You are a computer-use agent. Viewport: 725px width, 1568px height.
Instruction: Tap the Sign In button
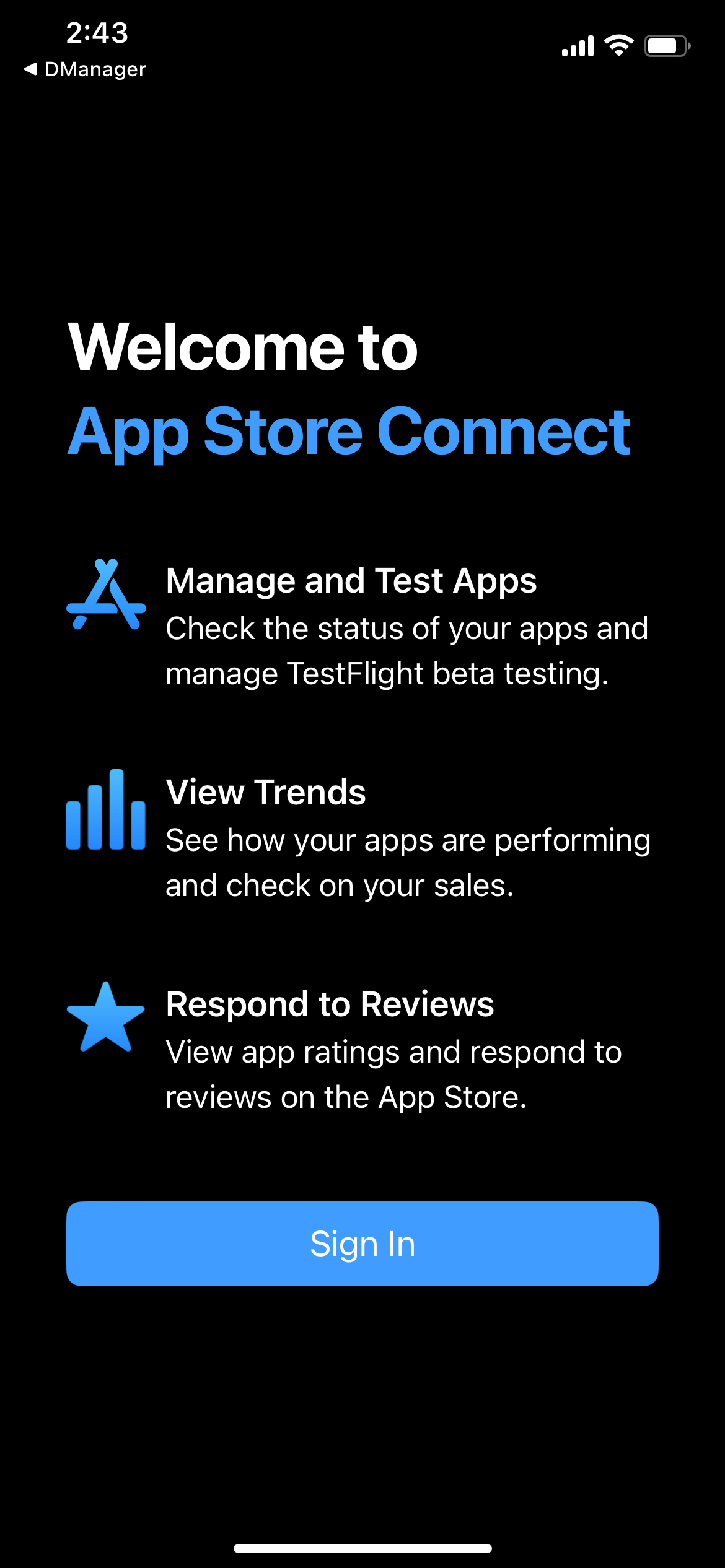click(x=362, y=1244)
